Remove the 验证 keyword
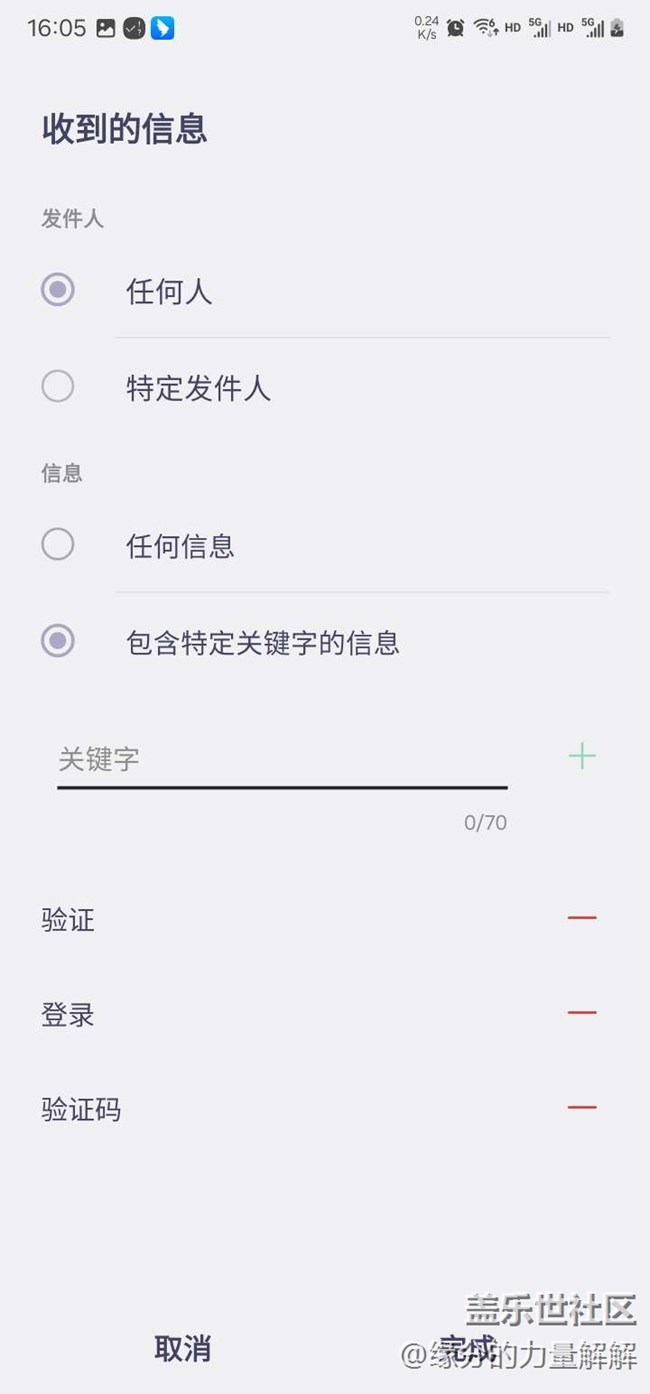The image size is (650, 1394). 582,918
